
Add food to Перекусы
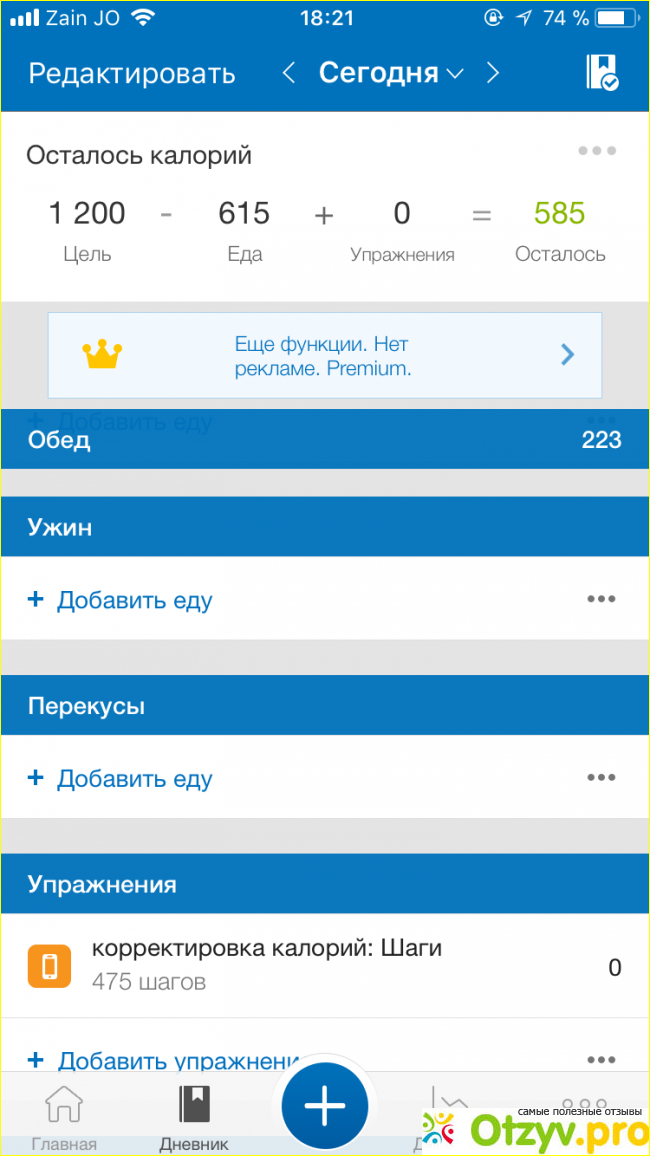(x=120, y=778)
